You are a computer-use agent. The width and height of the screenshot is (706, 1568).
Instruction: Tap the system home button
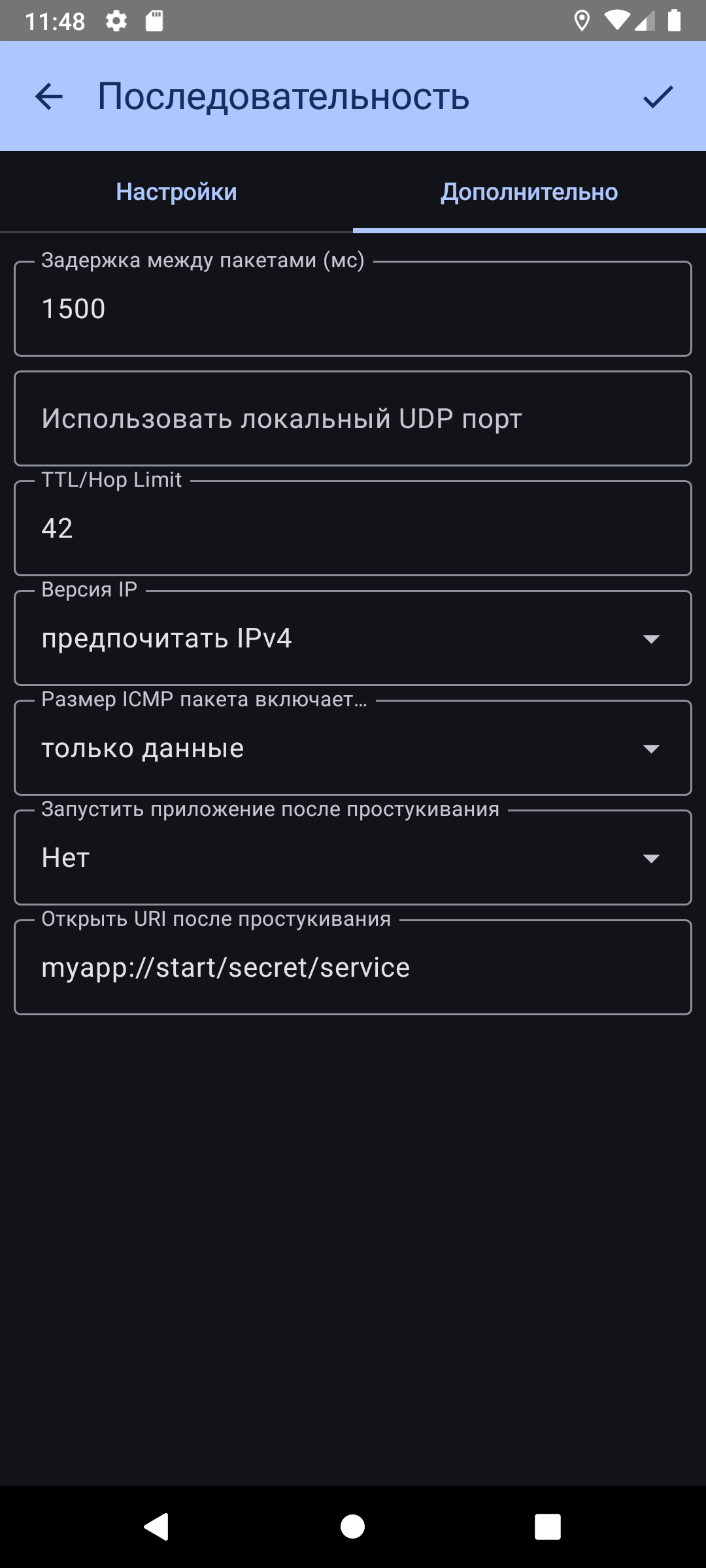point(353,1527)
